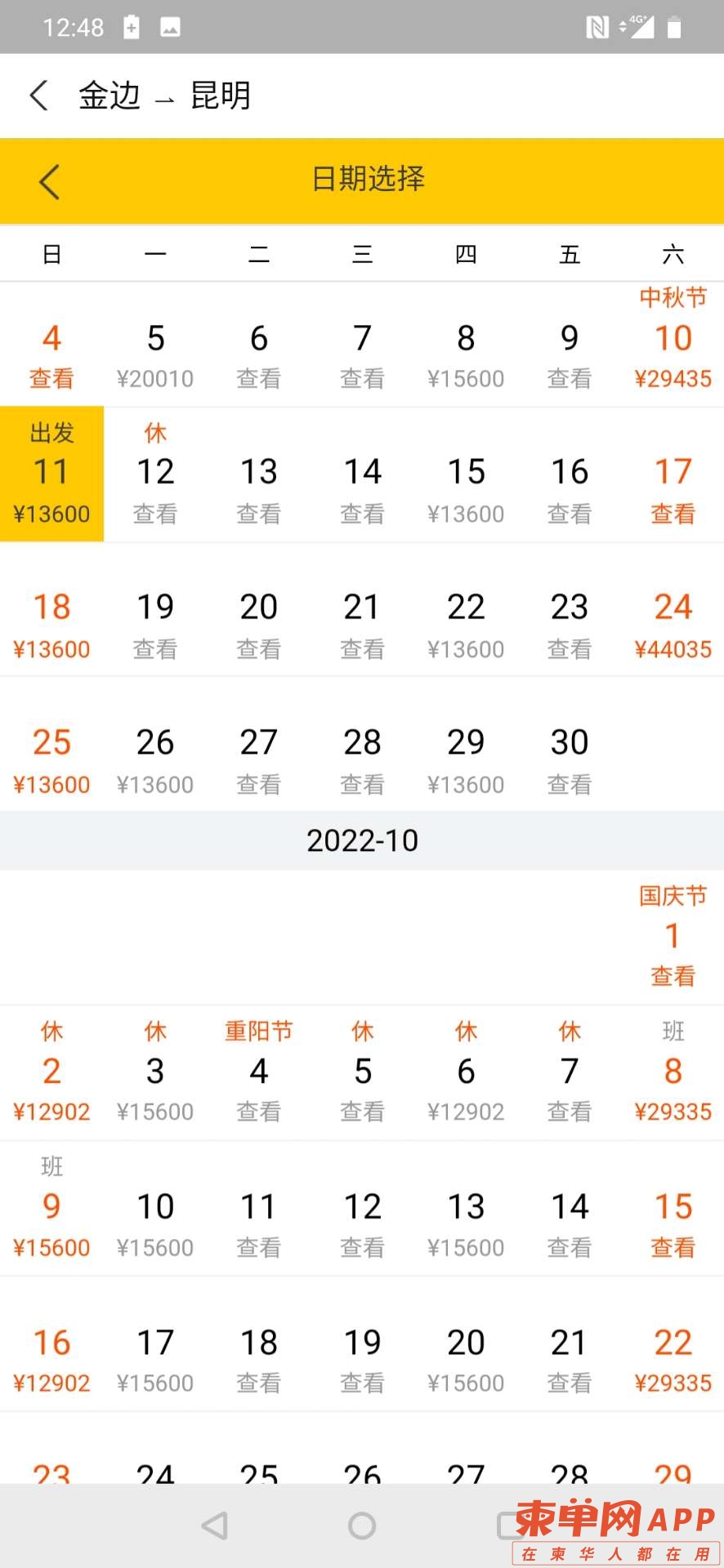Pick 重阳节 October 4
Image resolution: width=724 pixels, height=1568 pixels.
click(259, 1074)
